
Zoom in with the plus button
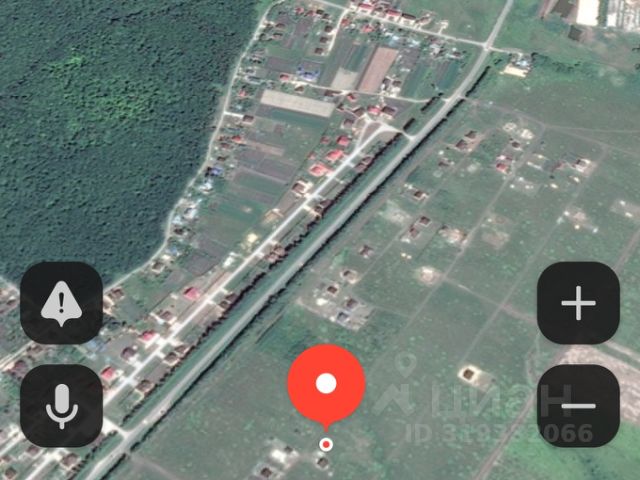[578, 303]
